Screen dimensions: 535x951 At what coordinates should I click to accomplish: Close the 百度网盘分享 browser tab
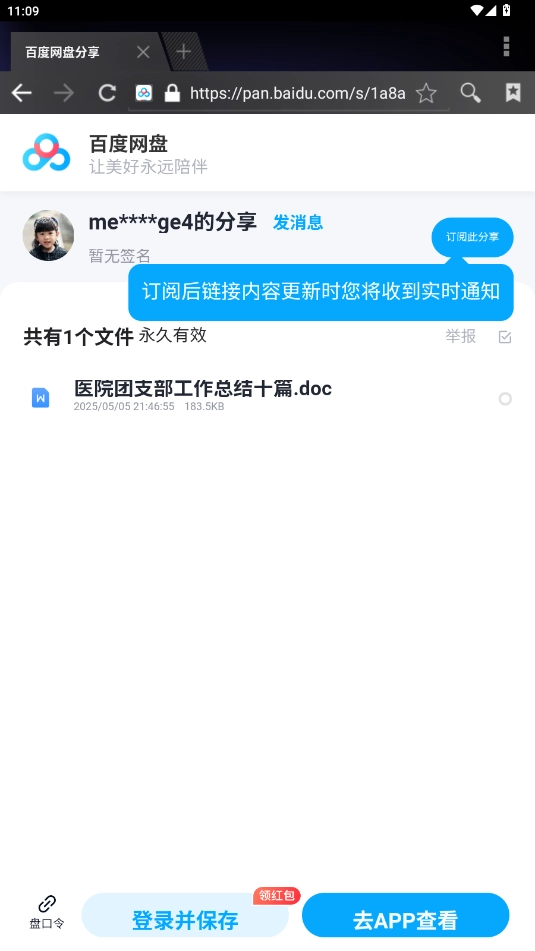click(143, 52)
